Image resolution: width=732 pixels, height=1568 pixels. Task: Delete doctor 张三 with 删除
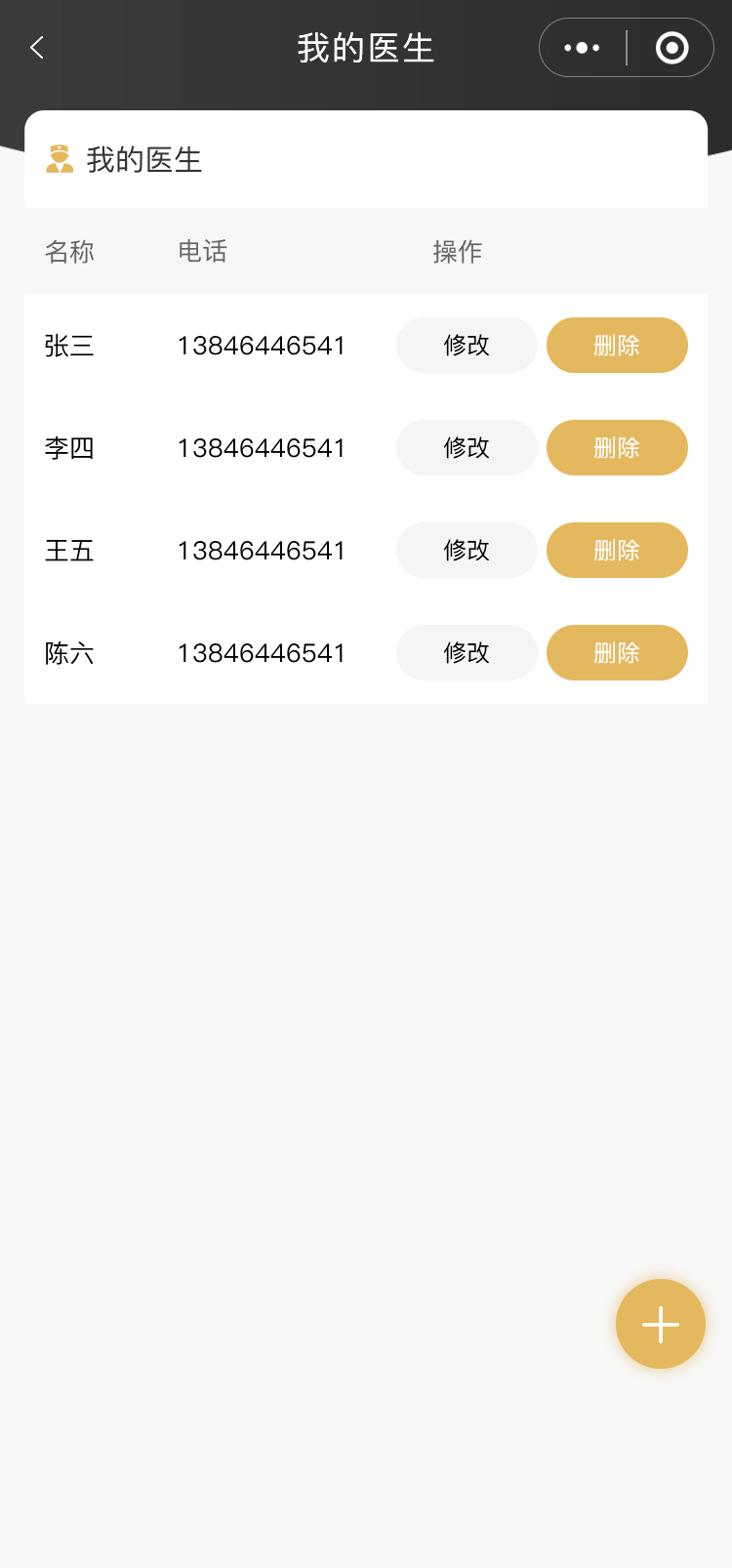[x=617, y=346]
